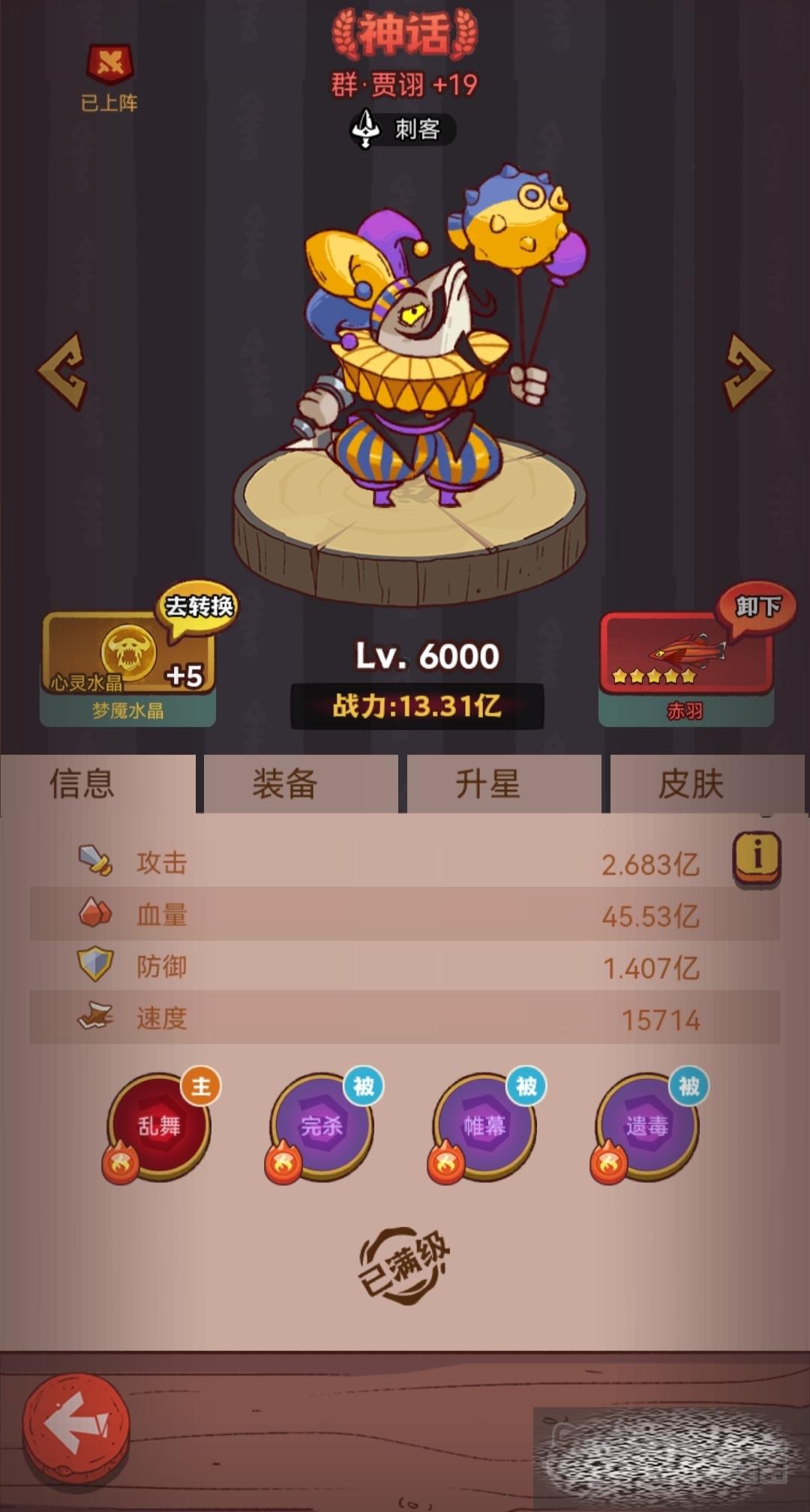Tap 卸下 to unequip 赤羽
The image size is (810, 1512).
coord(757,606)
